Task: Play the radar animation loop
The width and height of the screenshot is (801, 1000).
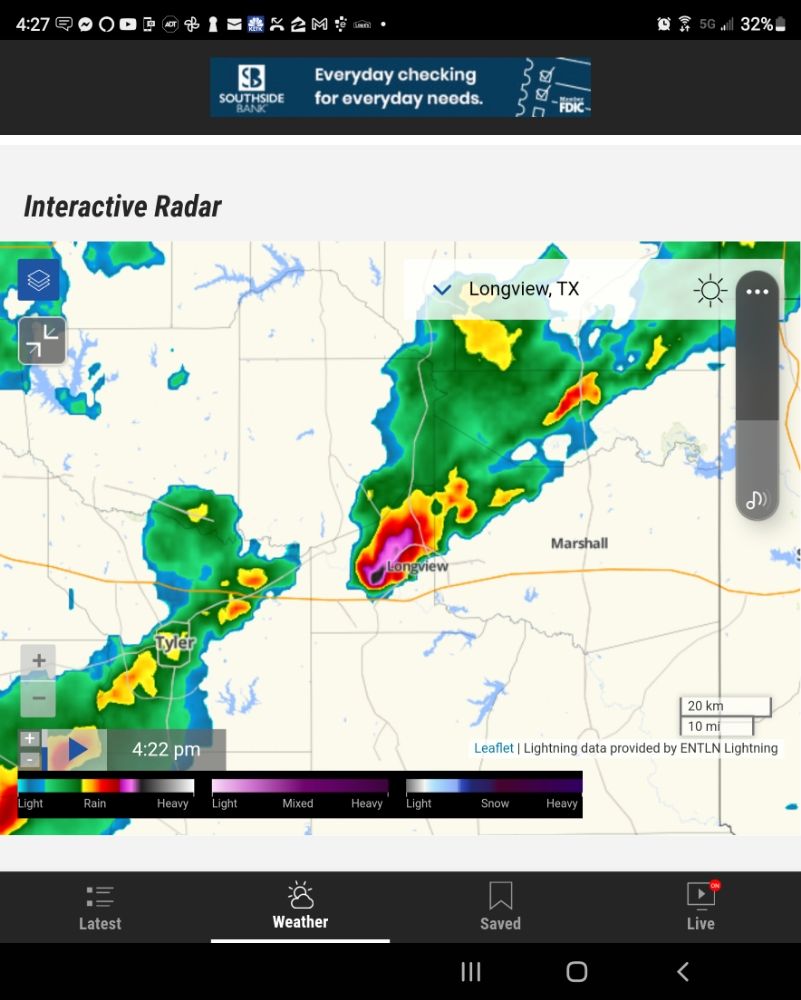Action: pos(77,749)
